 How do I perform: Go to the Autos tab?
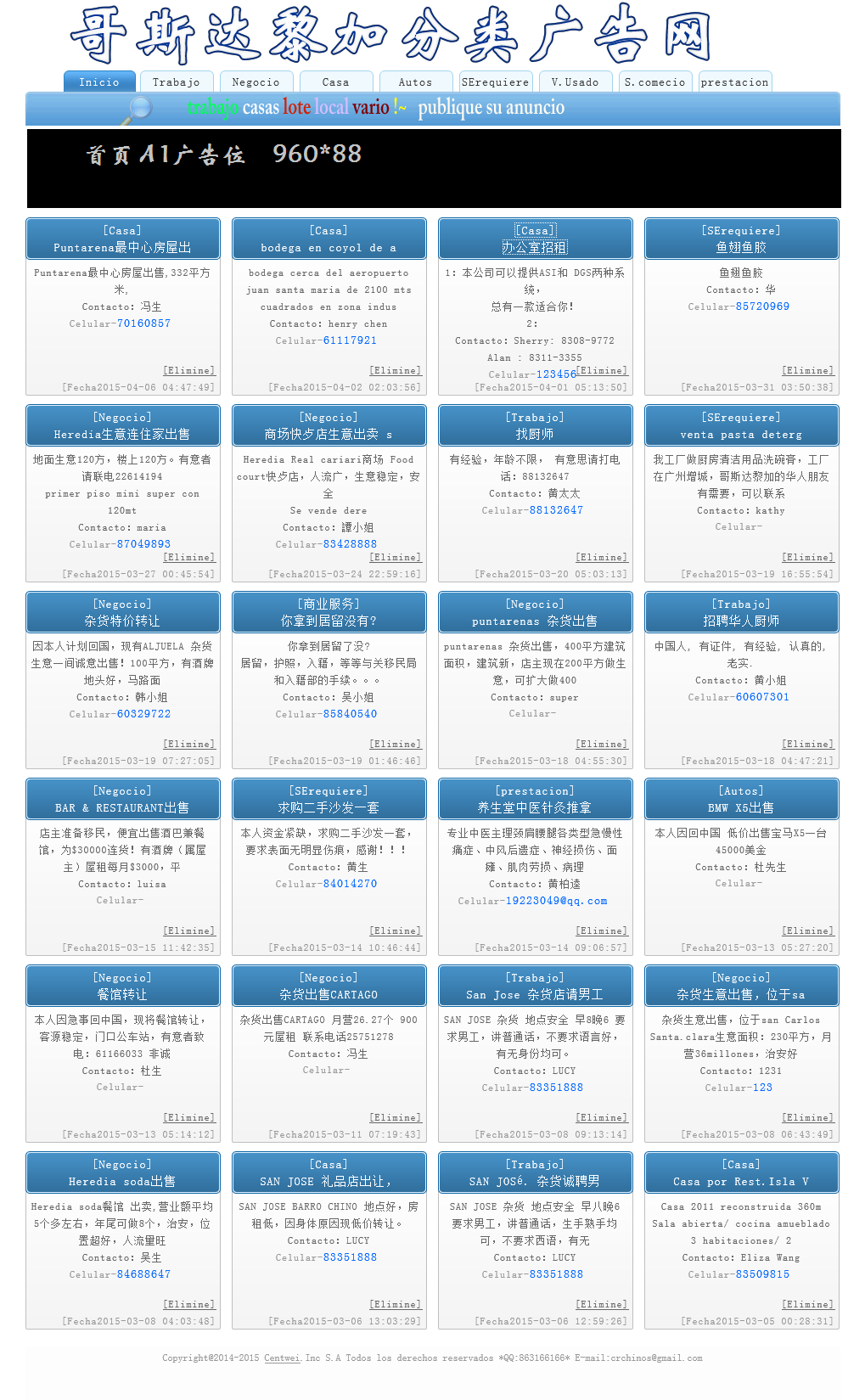[x=416, y=82]
